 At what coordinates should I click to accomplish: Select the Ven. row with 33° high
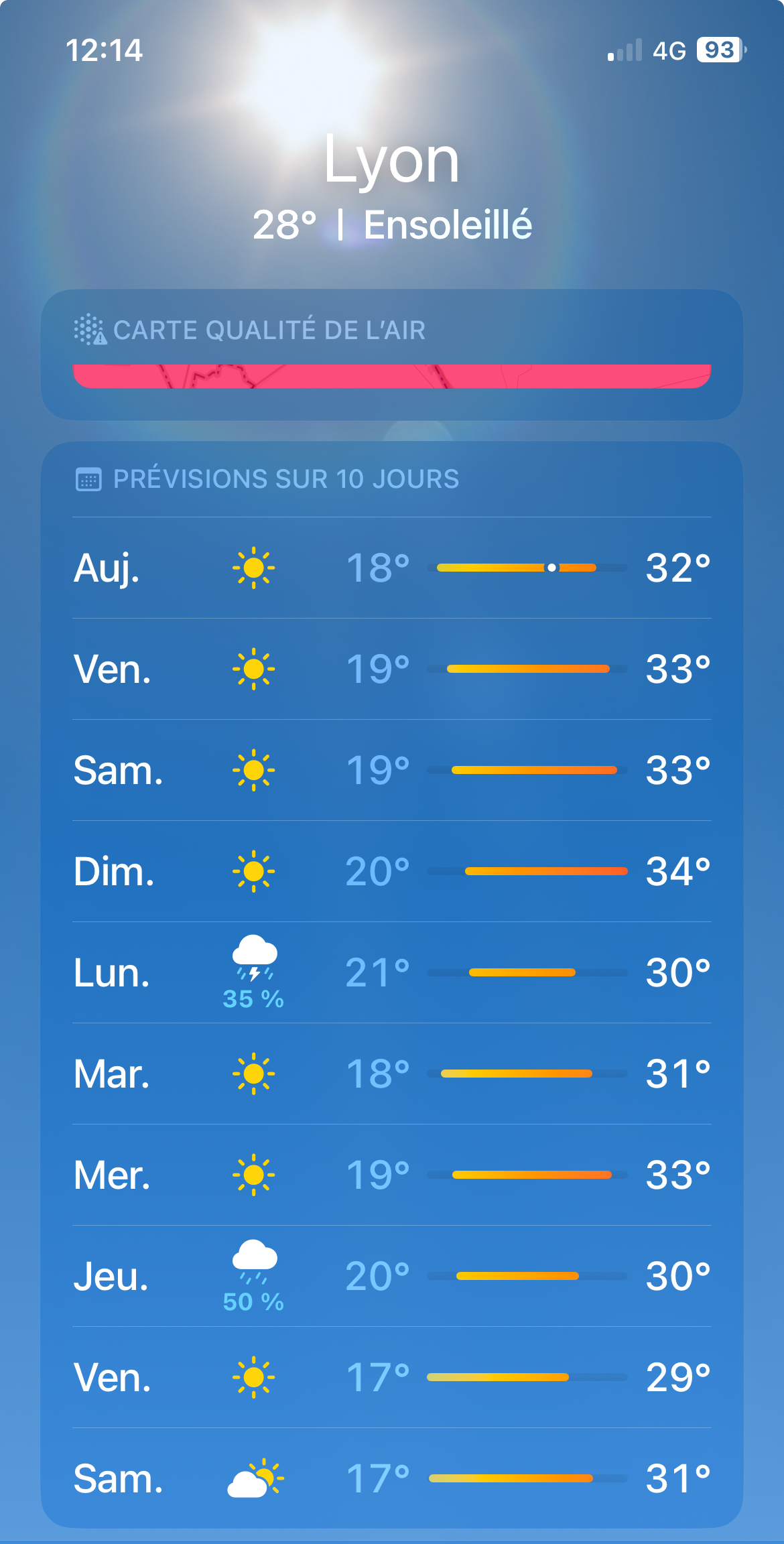[x=391, y=669]
